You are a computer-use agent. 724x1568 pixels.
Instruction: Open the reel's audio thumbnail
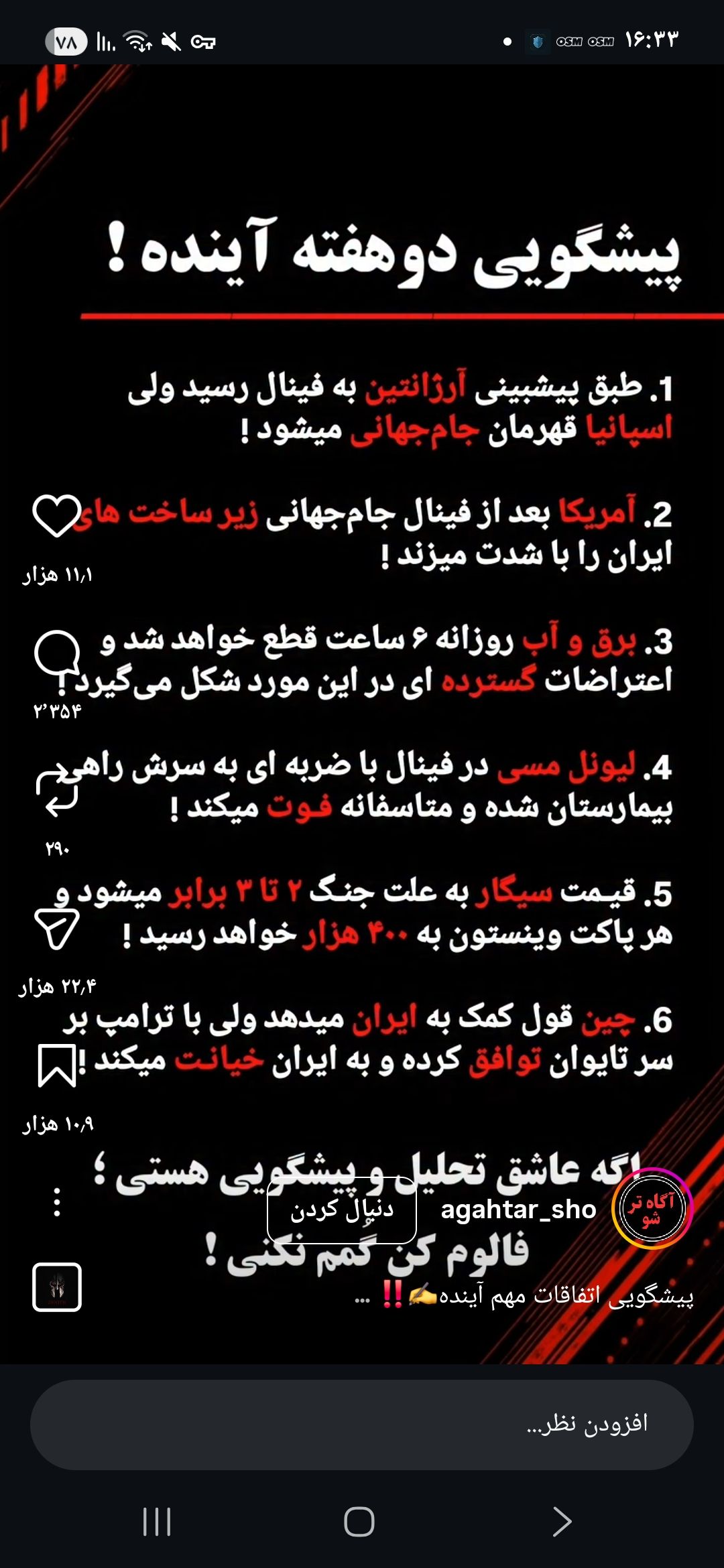(x=57, y=1287)
